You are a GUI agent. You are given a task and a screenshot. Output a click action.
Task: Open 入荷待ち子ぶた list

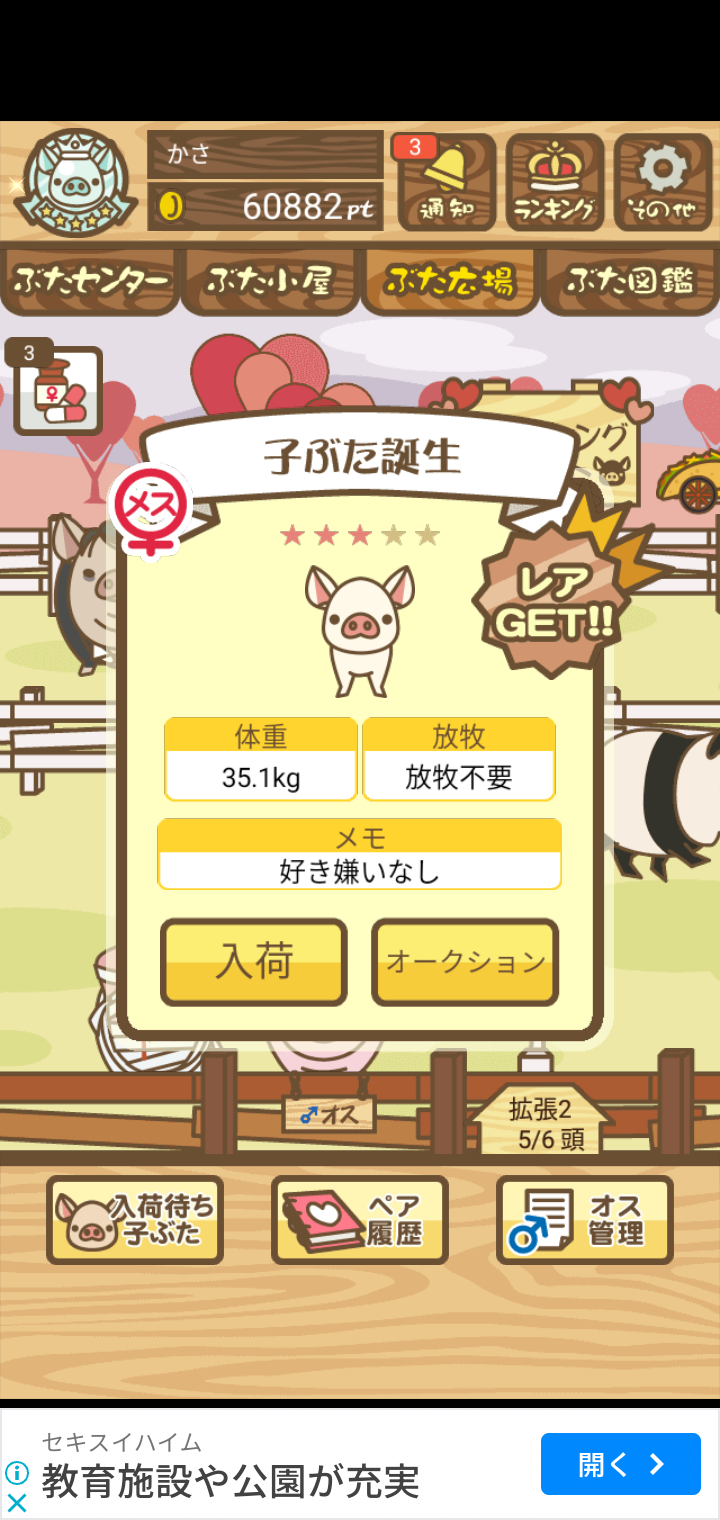(135, 1220)
